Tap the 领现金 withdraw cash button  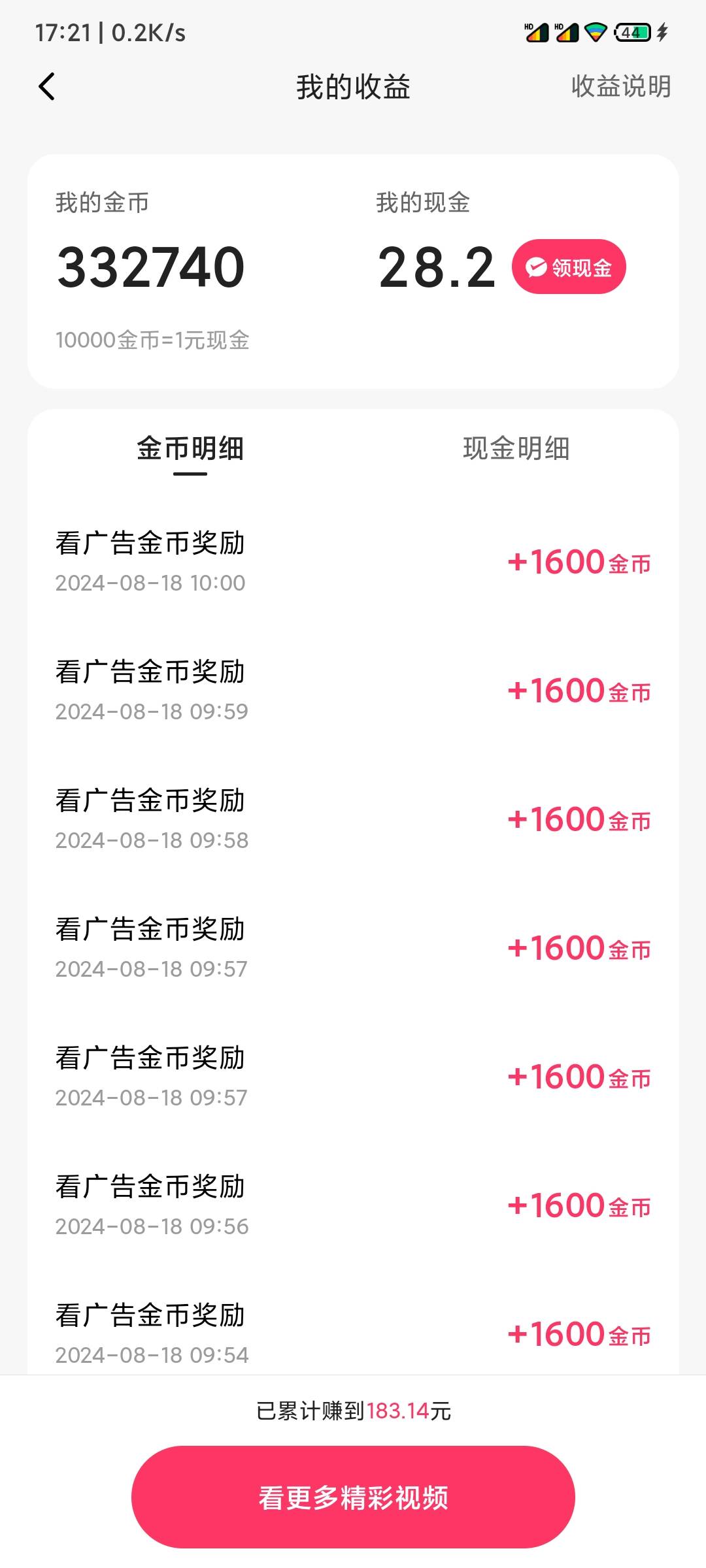[x=568, y=267]
